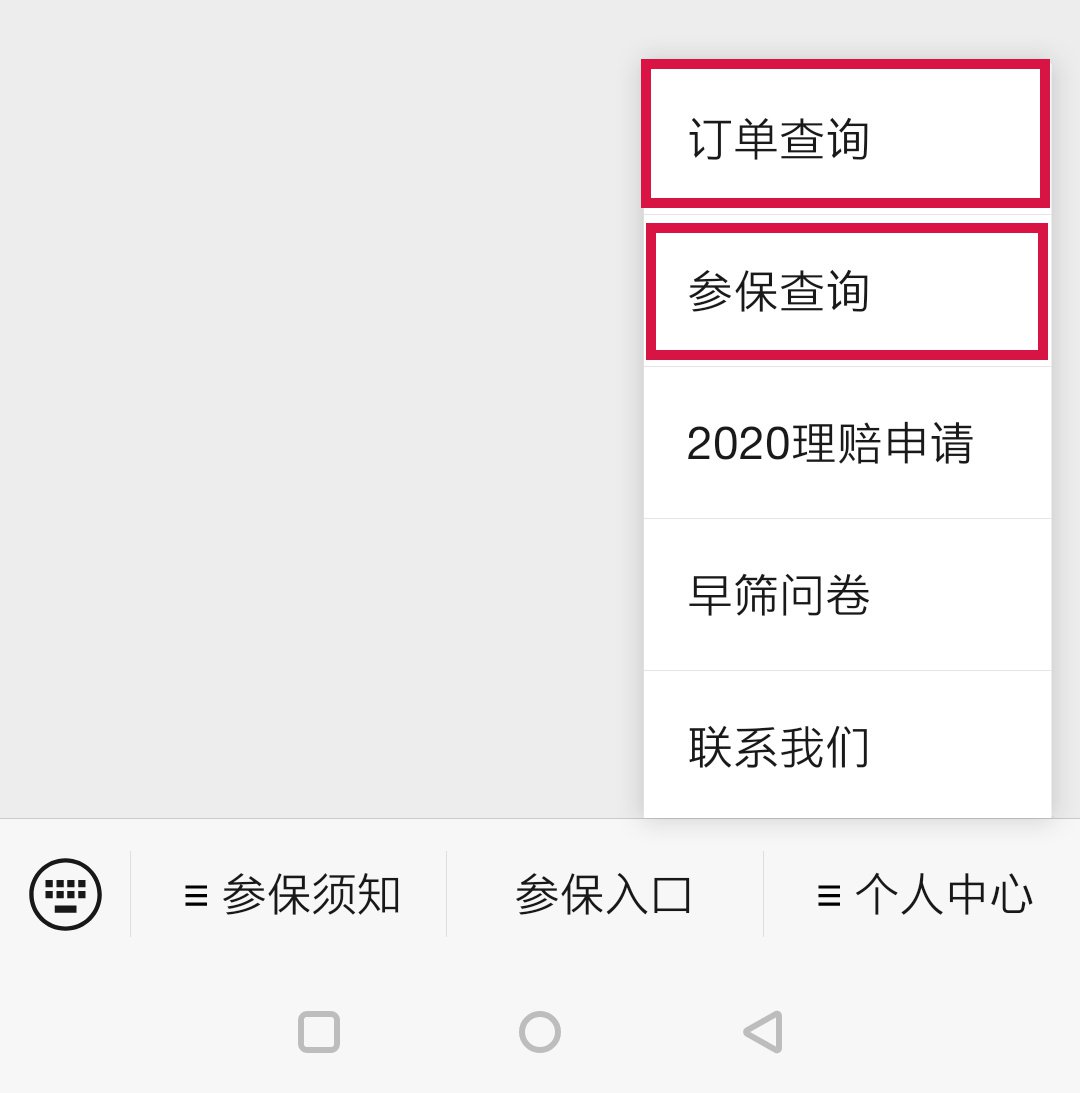Select 参保查询 in the popup menu
Image resolution: width=1080 pixels, height=1093 pixels.
coord(845,291)
